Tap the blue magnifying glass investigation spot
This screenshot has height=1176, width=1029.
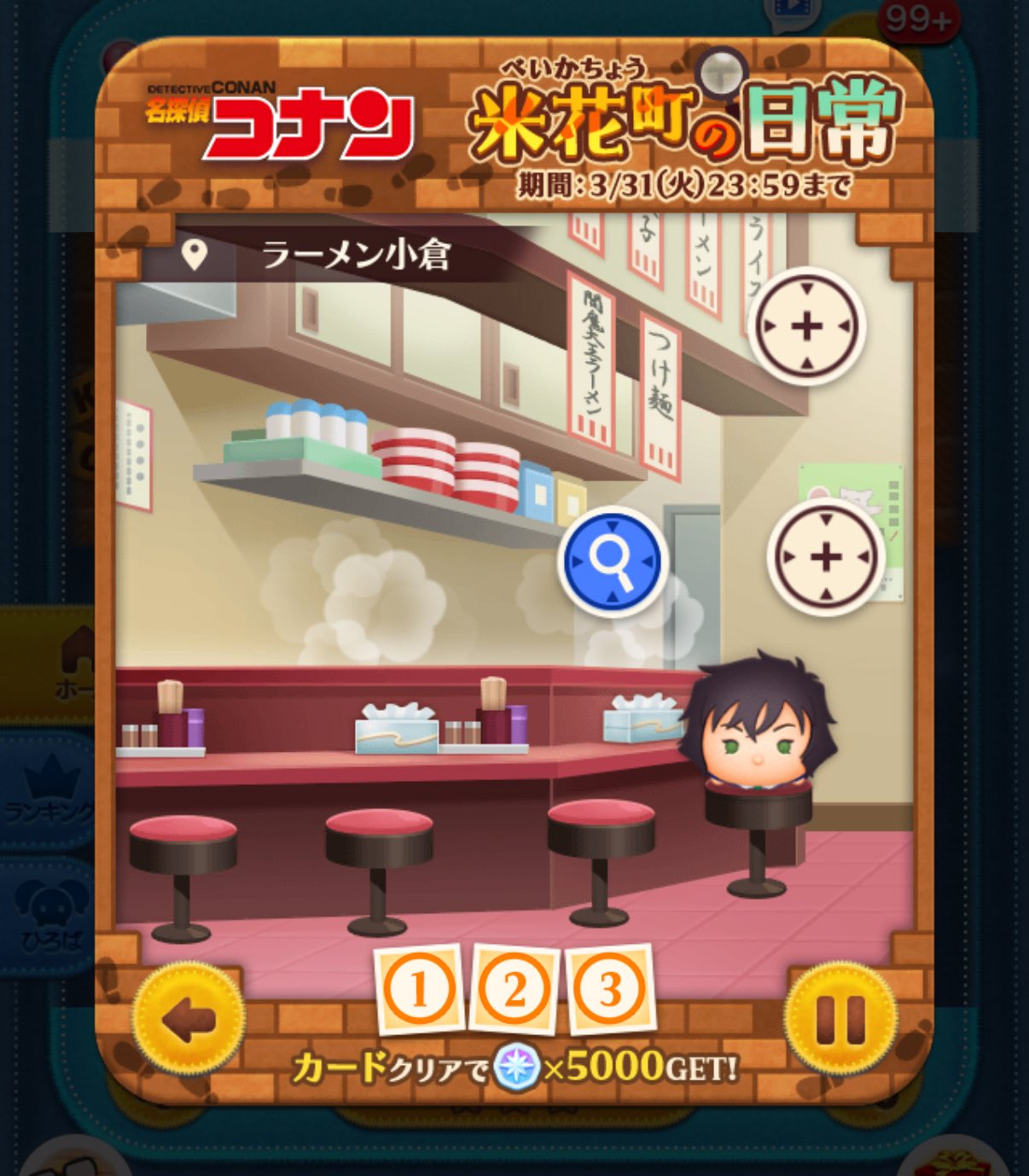click(612, 560)
